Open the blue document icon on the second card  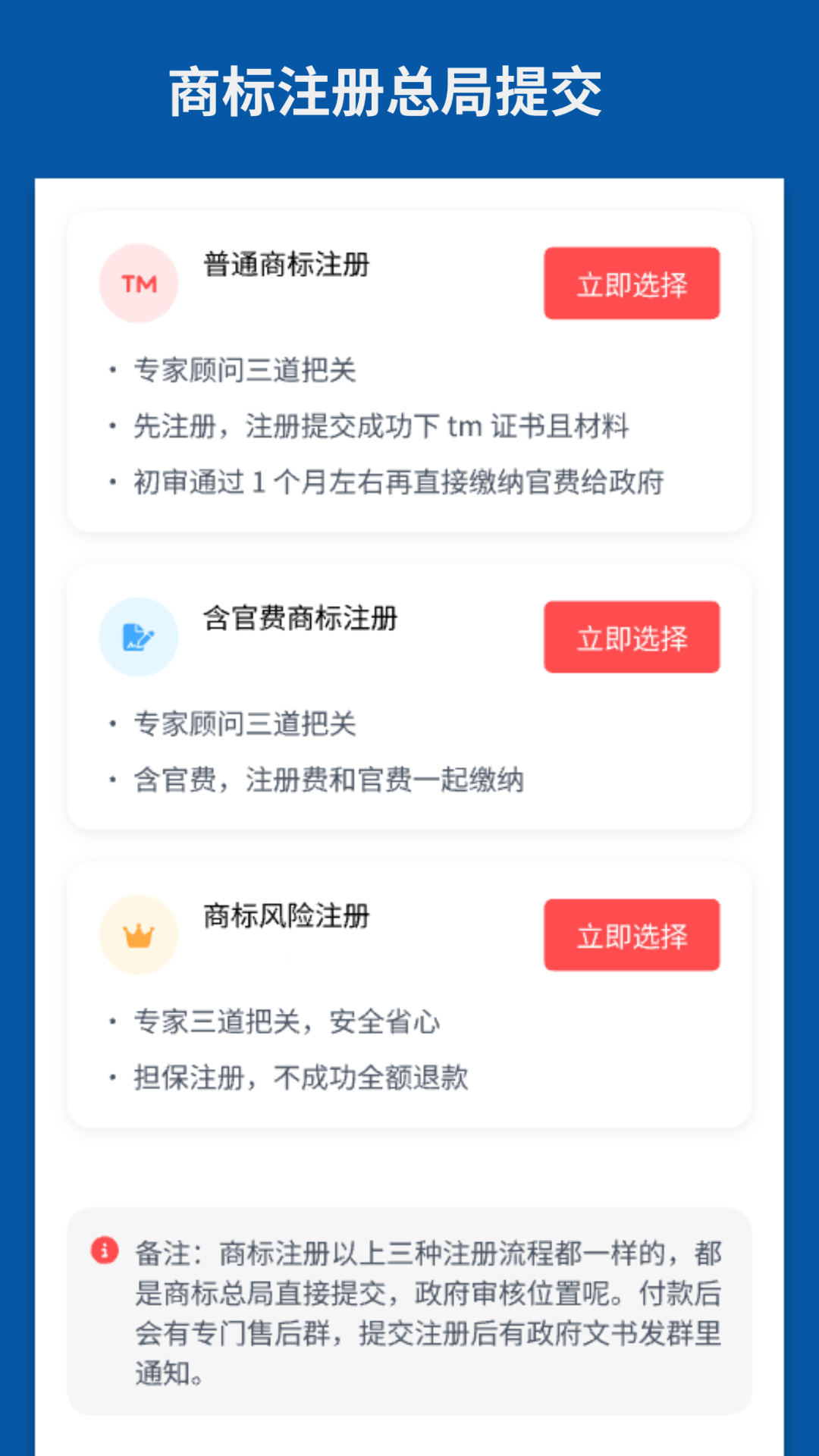pos(138,637)
